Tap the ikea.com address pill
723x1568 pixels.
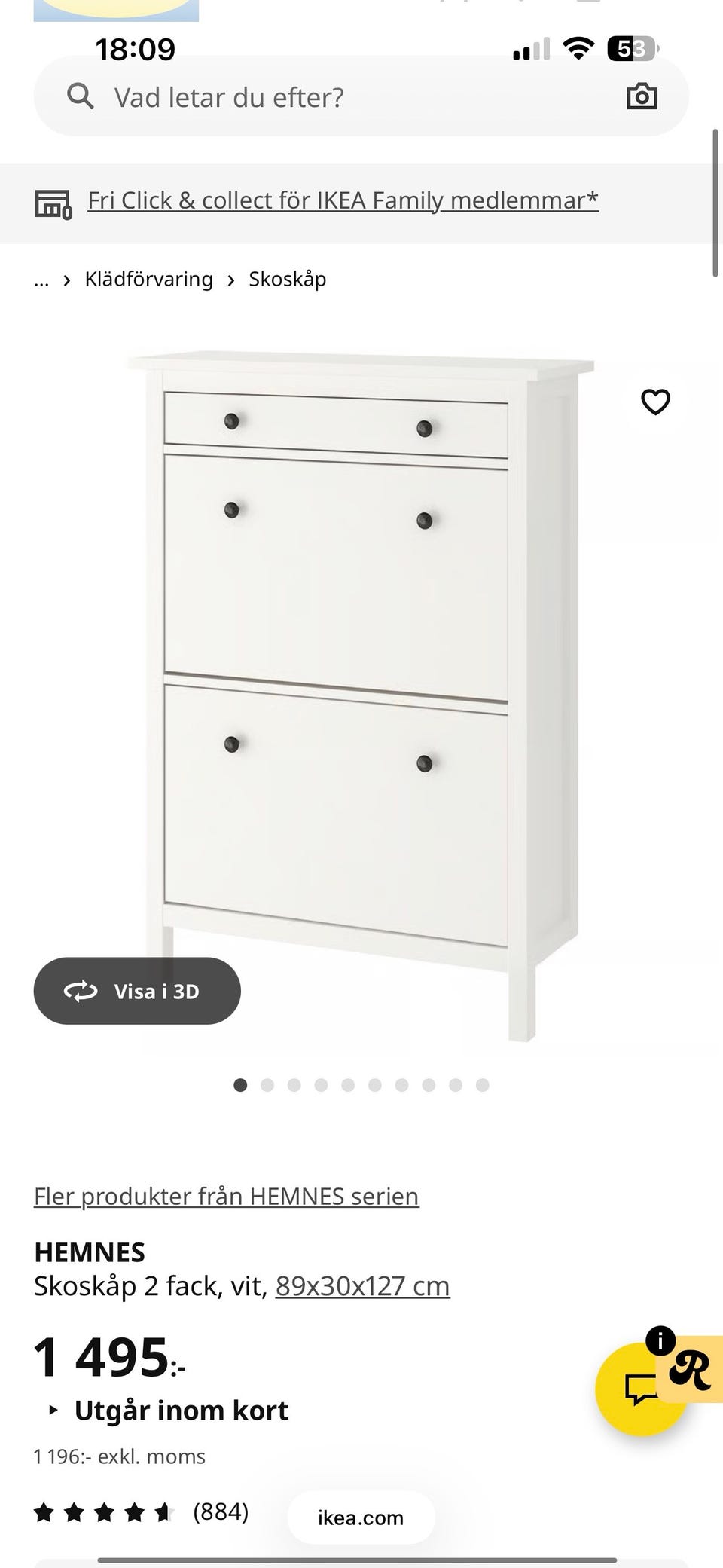(361, 1518)
